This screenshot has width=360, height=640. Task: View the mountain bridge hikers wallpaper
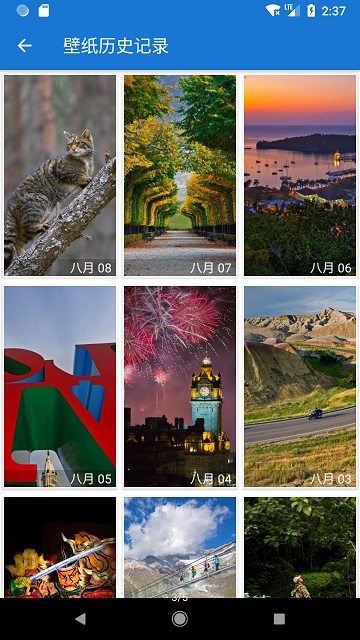point(180,547)
